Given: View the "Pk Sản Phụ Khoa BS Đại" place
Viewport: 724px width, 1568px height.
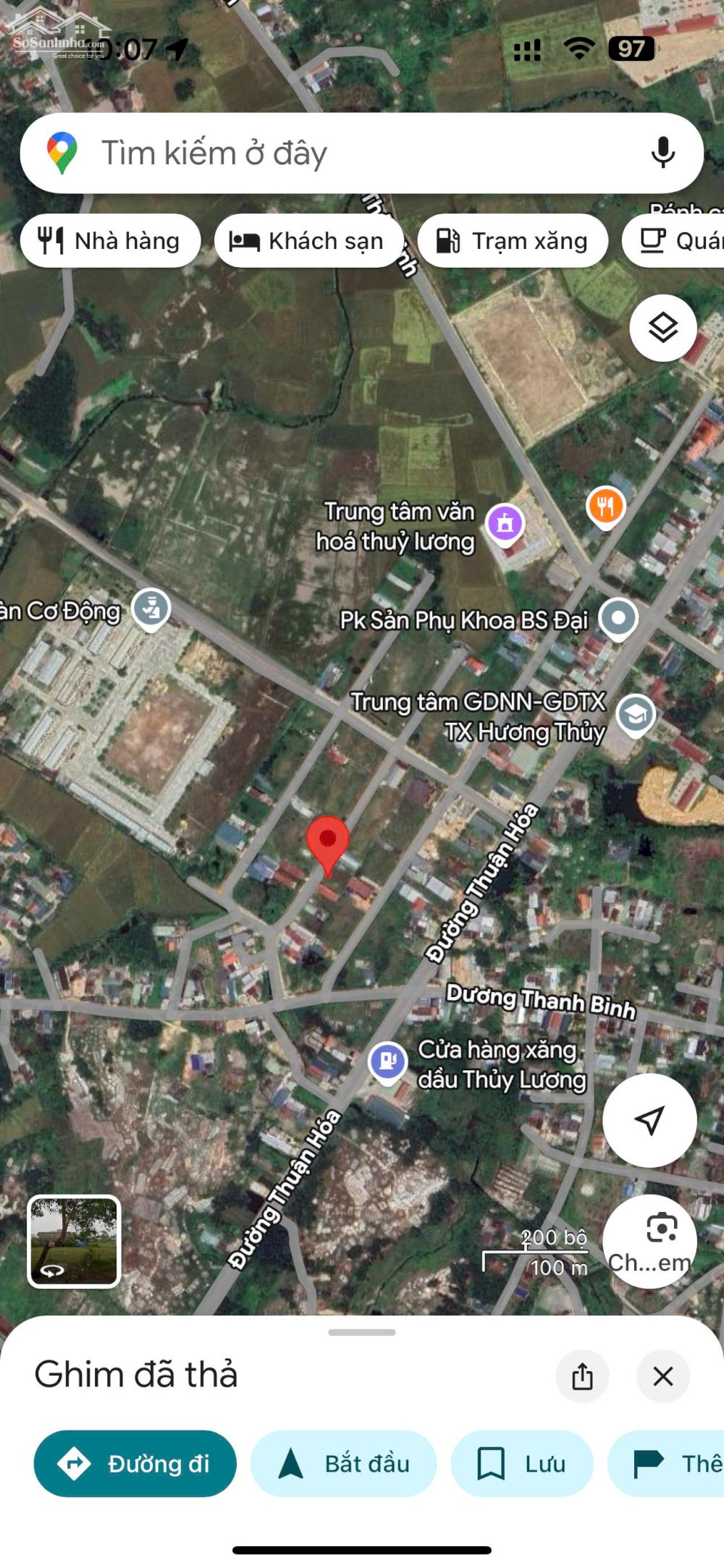Looking at the screenshot, I should tap(618, 619).
